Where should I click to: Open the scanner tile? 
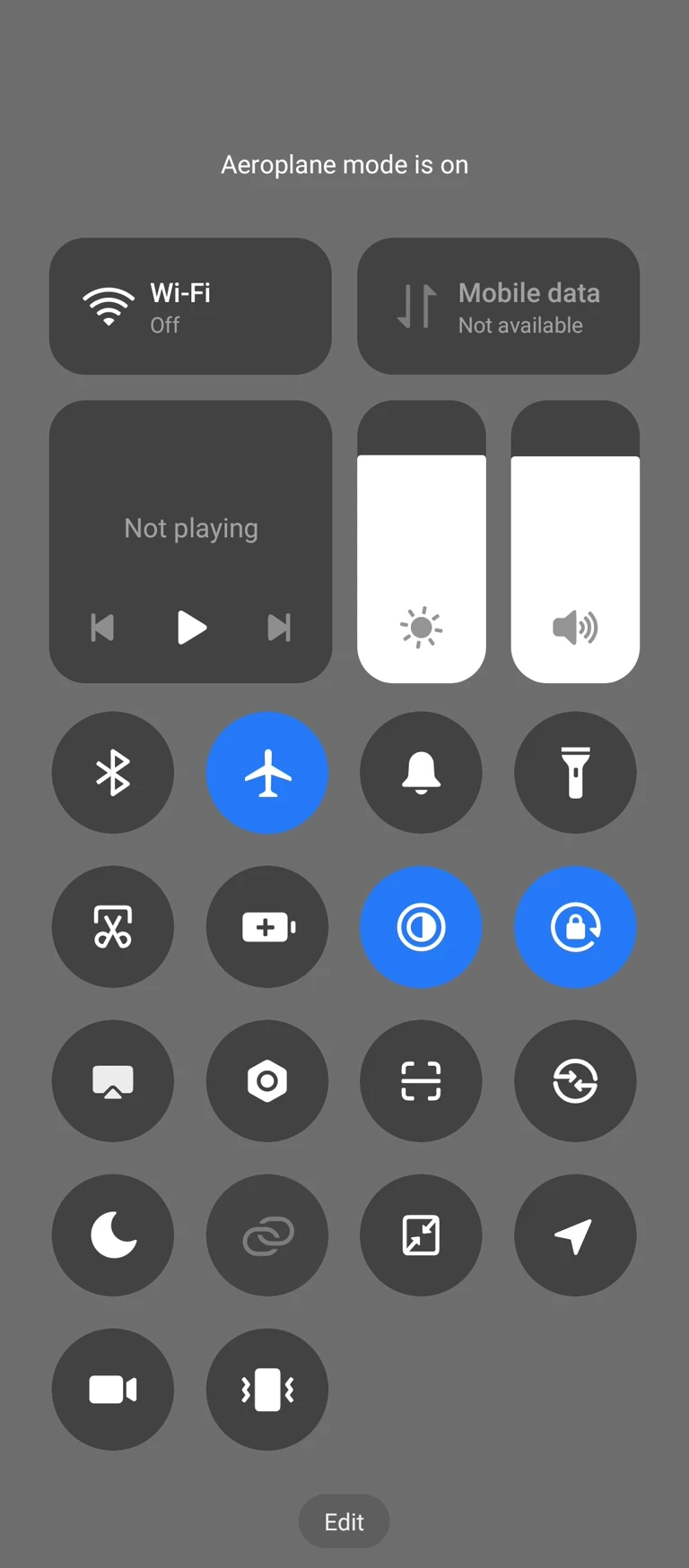[x=421, y=1081]
